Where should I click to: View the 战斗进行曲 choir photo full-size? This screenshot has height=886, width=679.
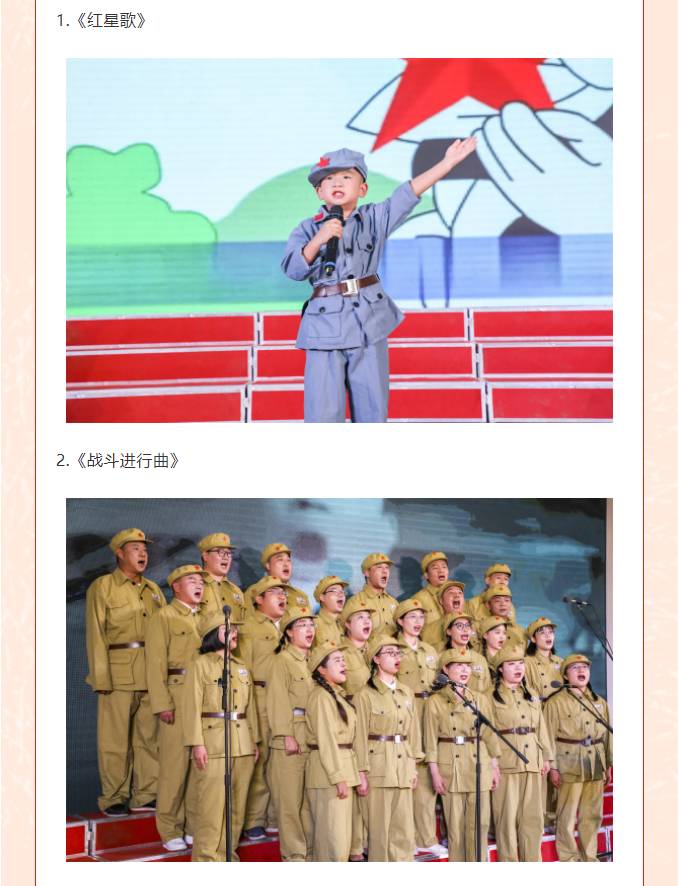tap(339, 679)
